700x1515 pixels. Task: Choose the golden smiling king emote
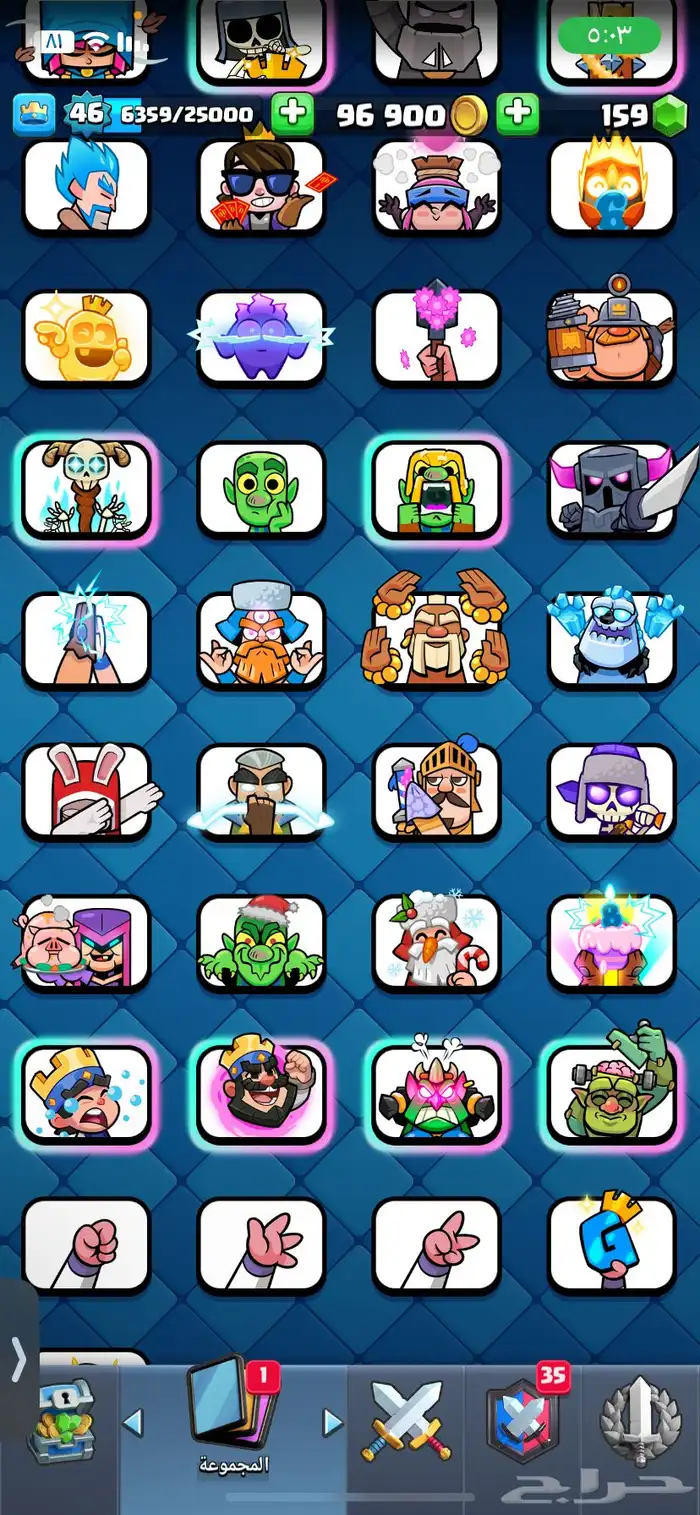pos(86,337)
